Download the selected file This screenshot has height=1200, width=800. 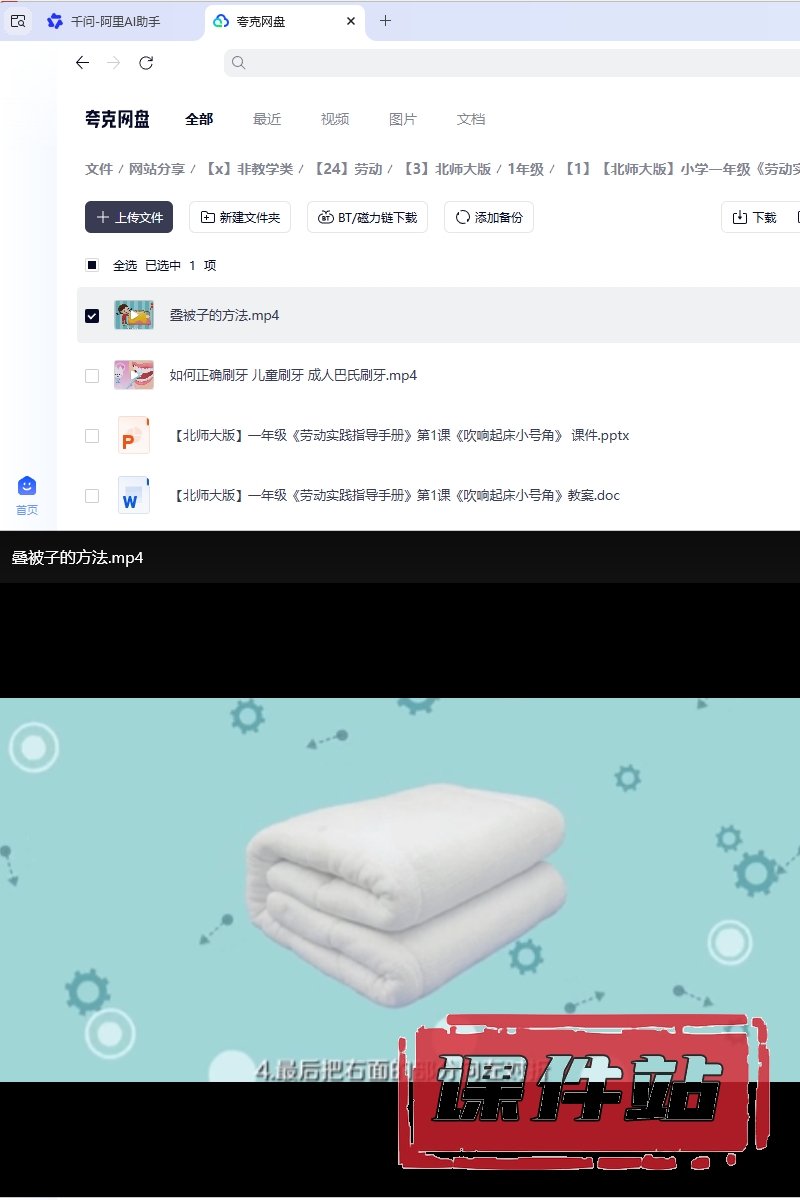(x=755, y=217)
